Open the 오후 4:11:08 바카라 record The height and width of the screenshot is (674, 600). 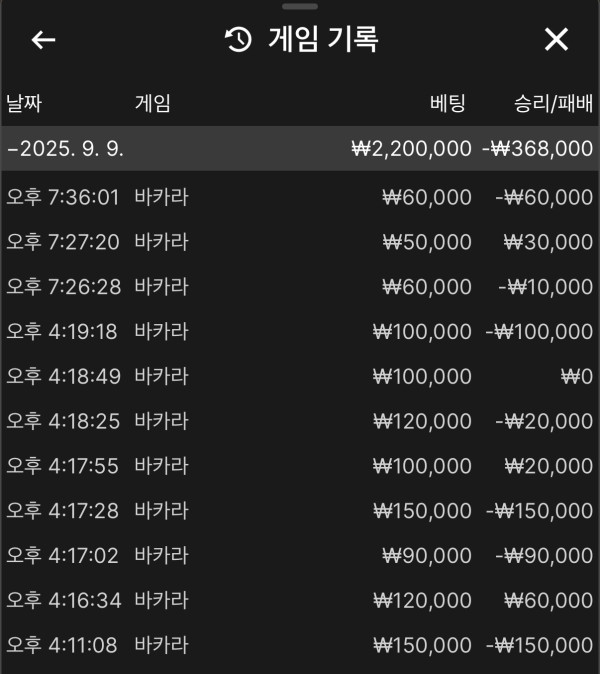[299, 645]
